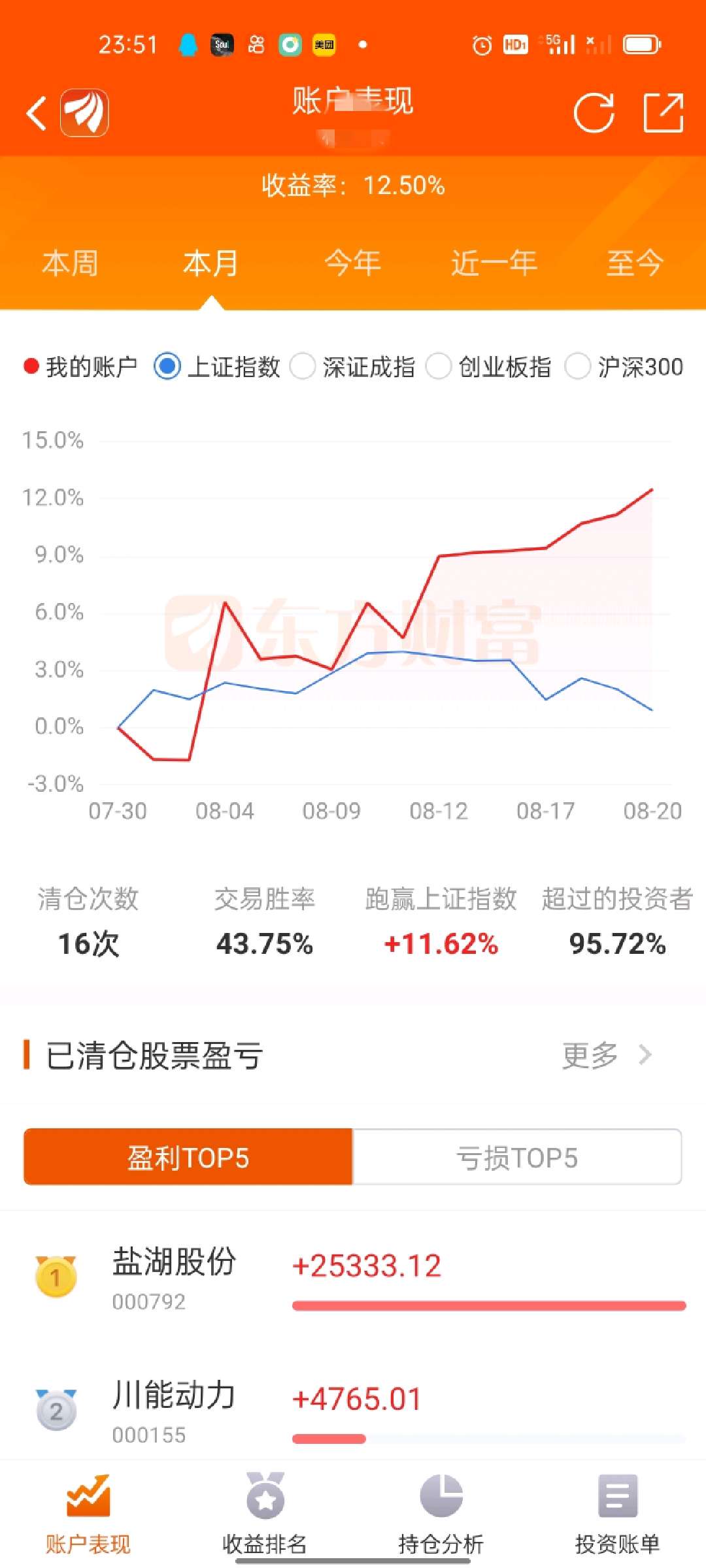Compare against 深证成指 index
The height and width of the screenshot is (1568, 706).
pyautogui.click(x=353, y=367)
